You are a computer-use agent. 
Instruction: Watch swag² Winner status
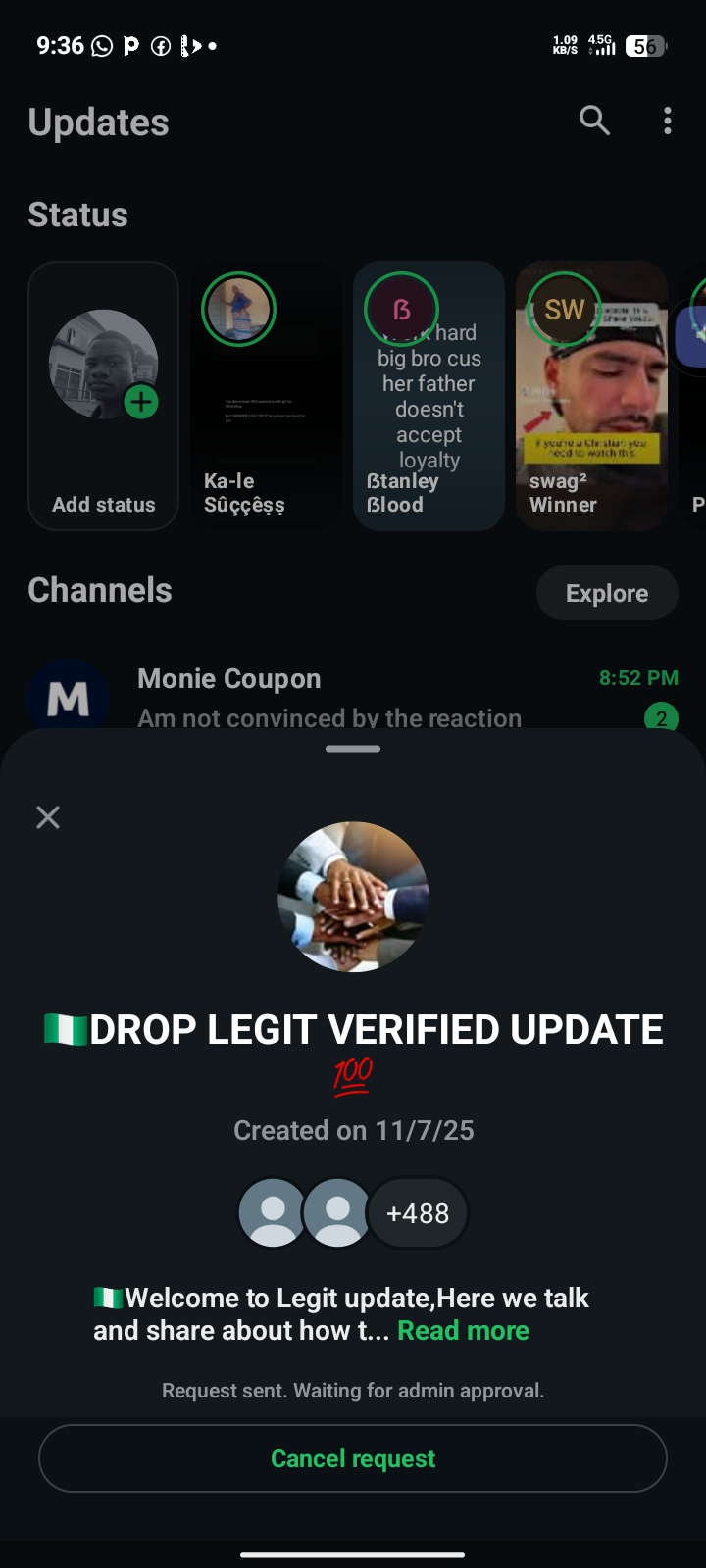[x=591, y=396]
